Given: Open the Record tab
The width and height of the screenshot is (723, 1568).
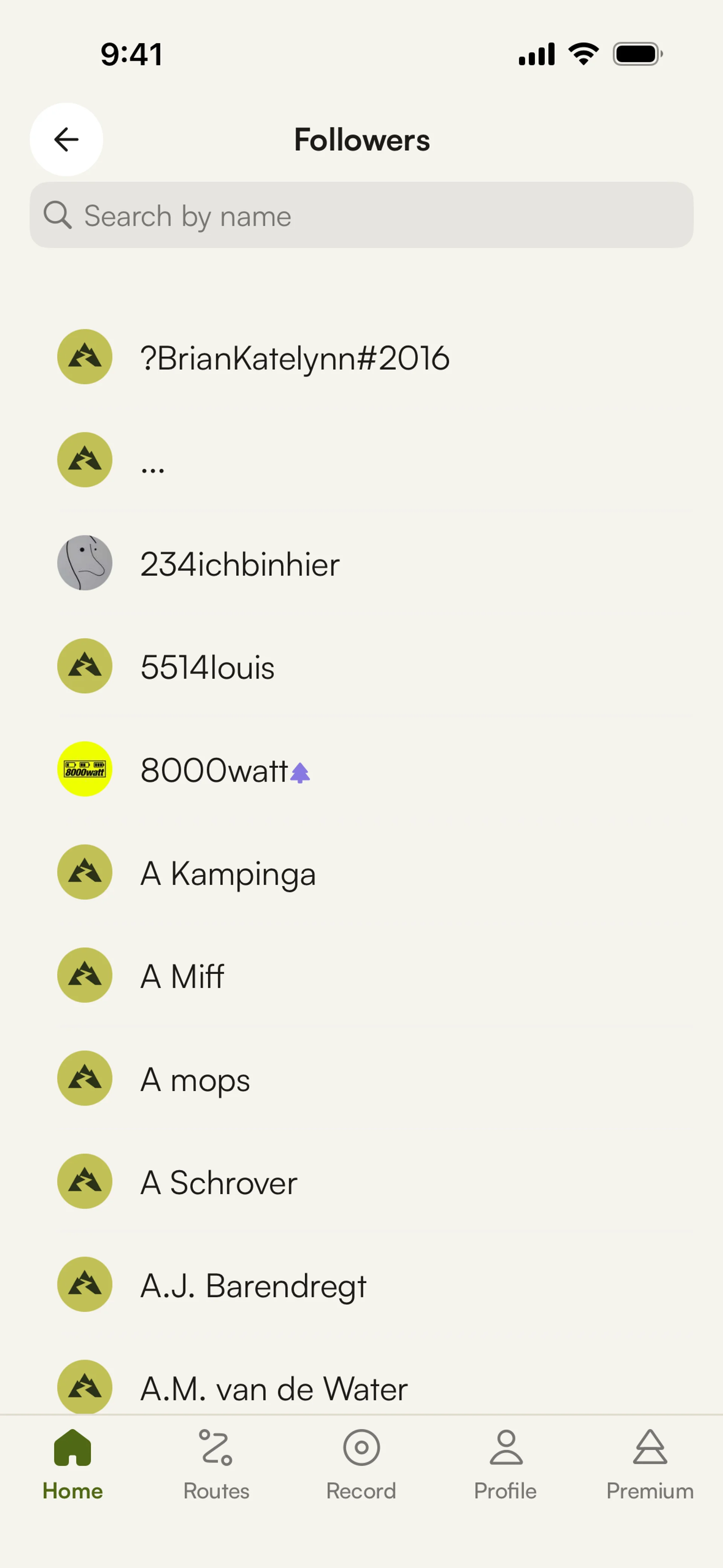Looking at the screenshot, I should 361,1464.
